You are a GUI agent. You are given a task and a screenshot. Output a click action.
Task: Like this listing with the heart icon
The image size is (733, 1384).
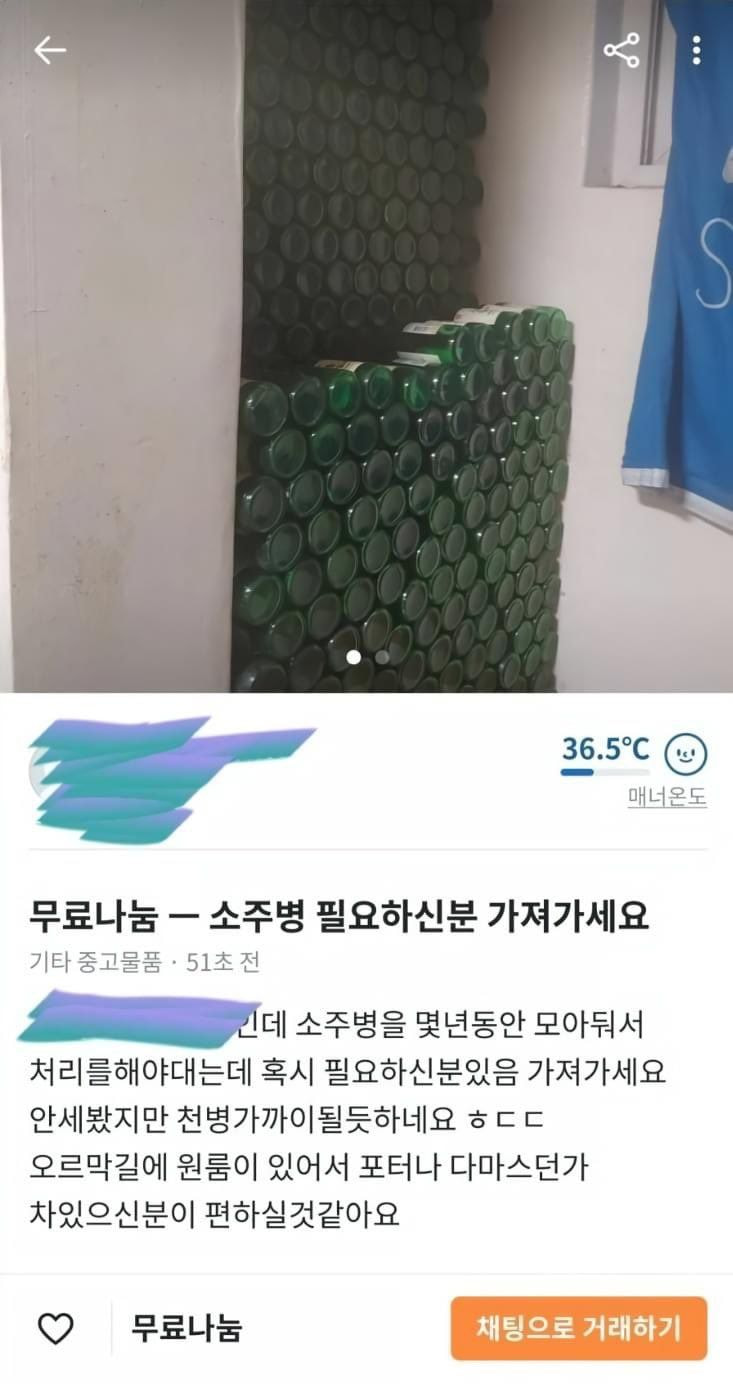(56, 1328)
